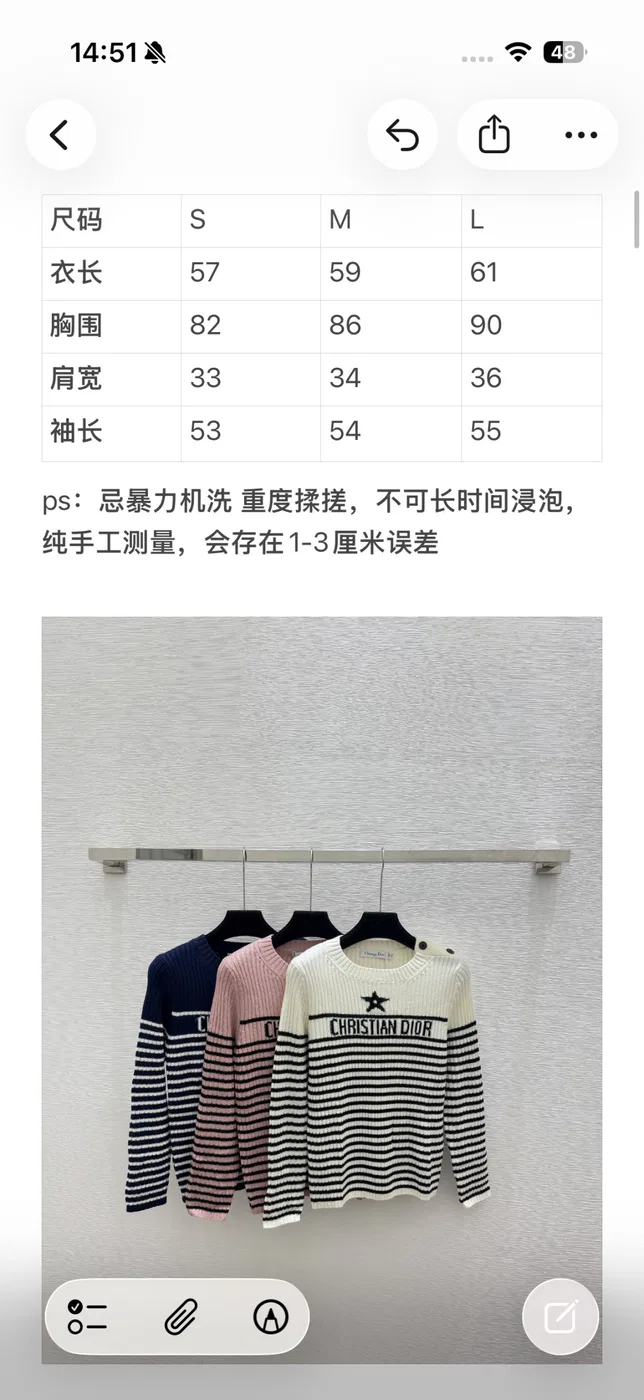
Task: Add a checklist to the note
Action: coord(87,1317)
